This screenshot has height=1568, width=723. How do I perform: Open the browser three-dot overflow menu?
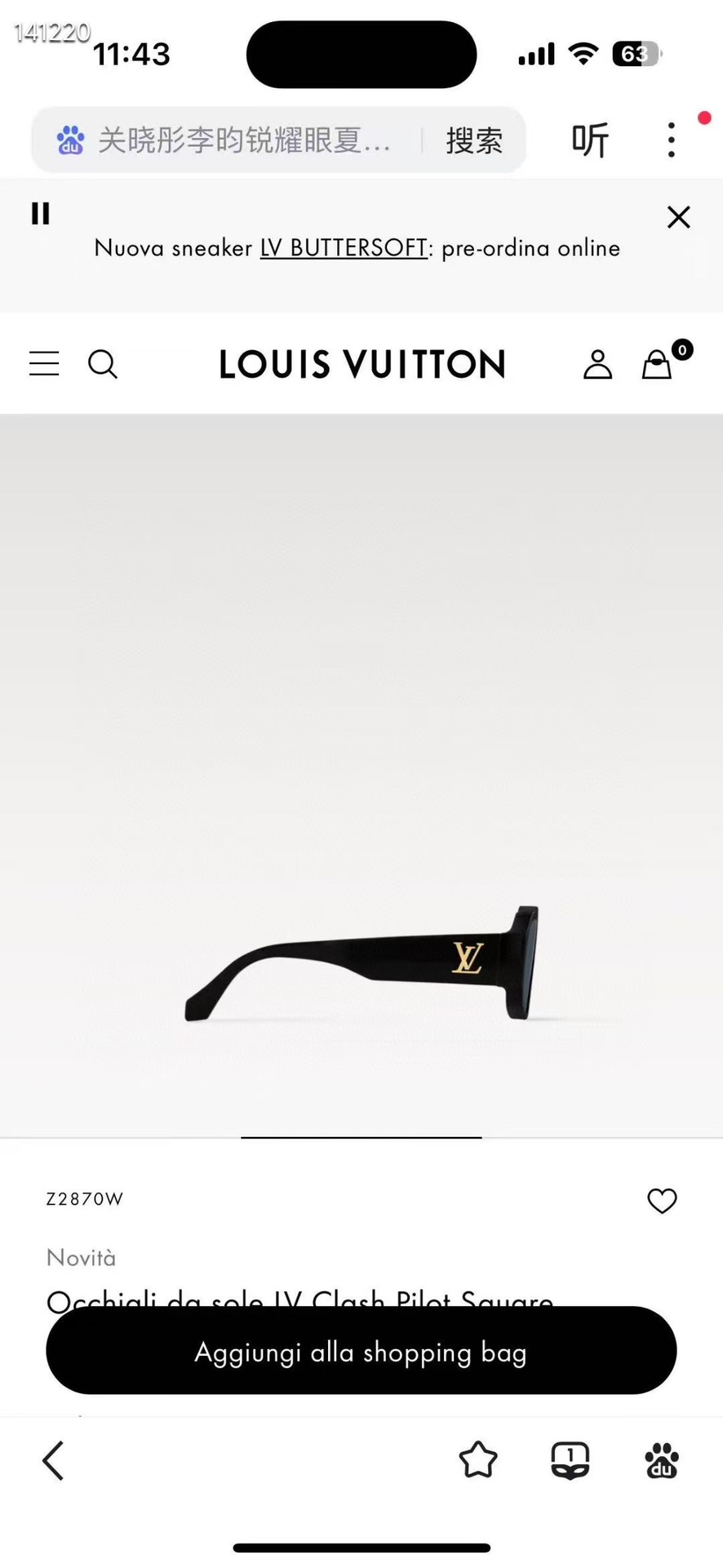(672, 140)
